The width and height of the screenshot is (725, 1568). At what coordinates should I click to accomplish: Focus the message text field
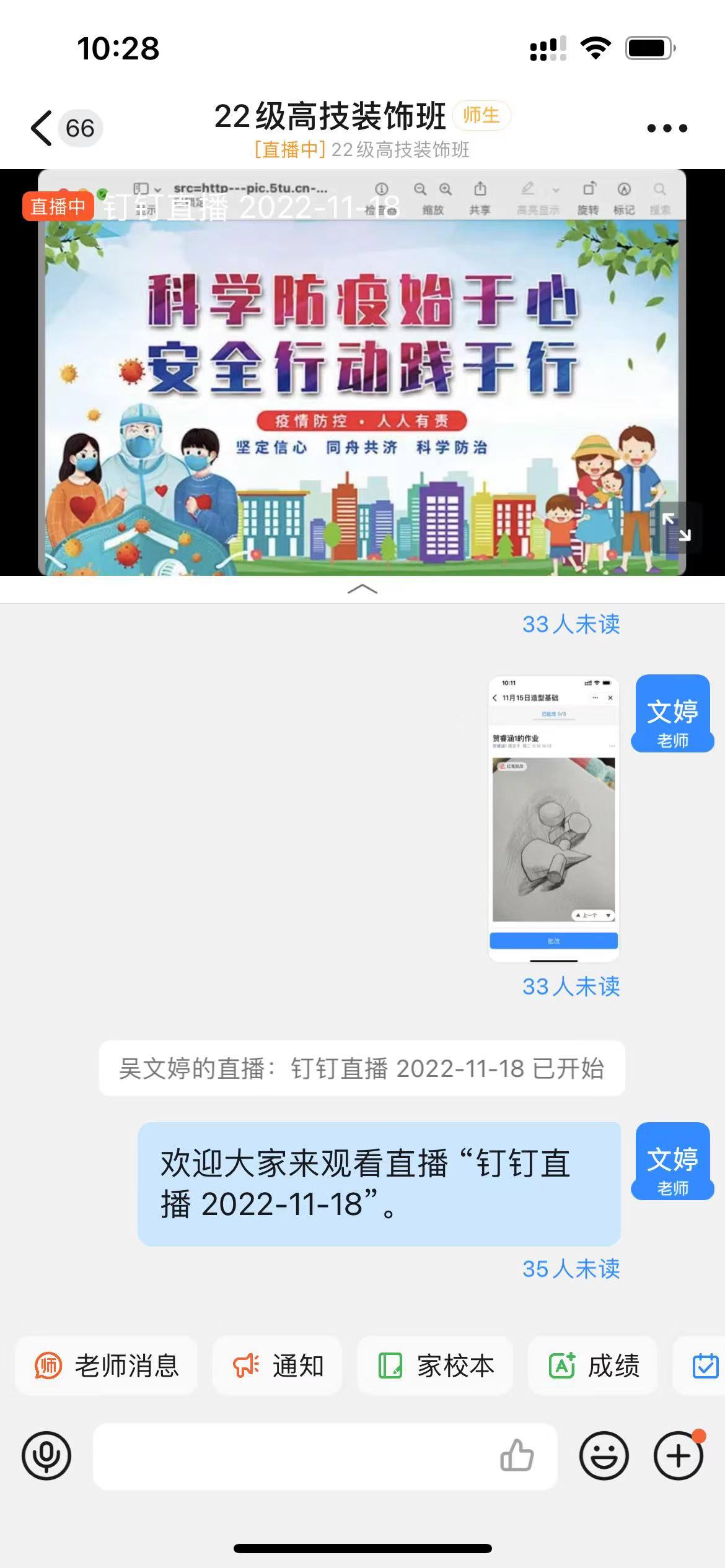291,1455
